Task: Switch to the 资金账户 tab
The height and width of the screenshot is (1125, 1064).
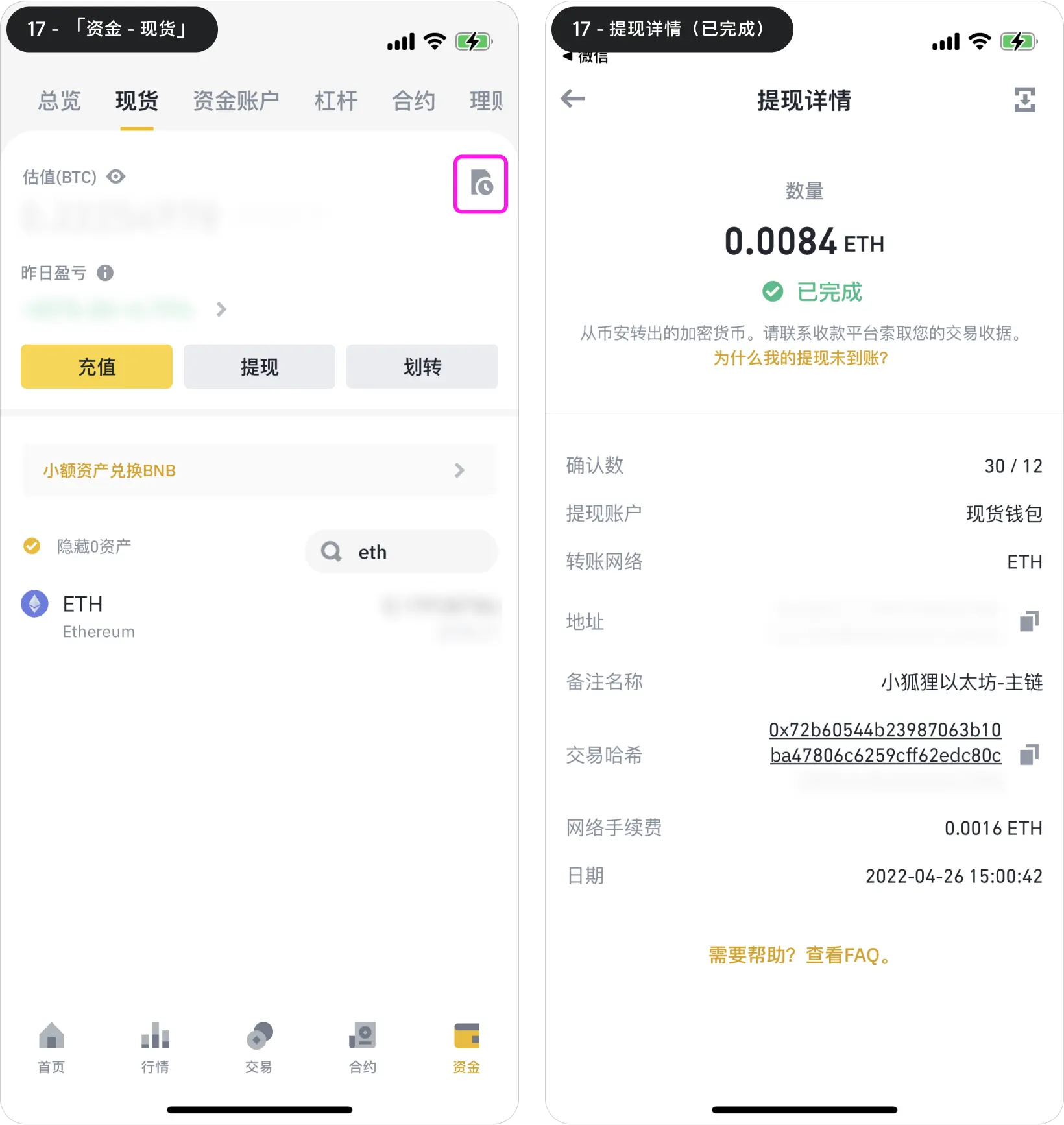Action: [236, 101]
